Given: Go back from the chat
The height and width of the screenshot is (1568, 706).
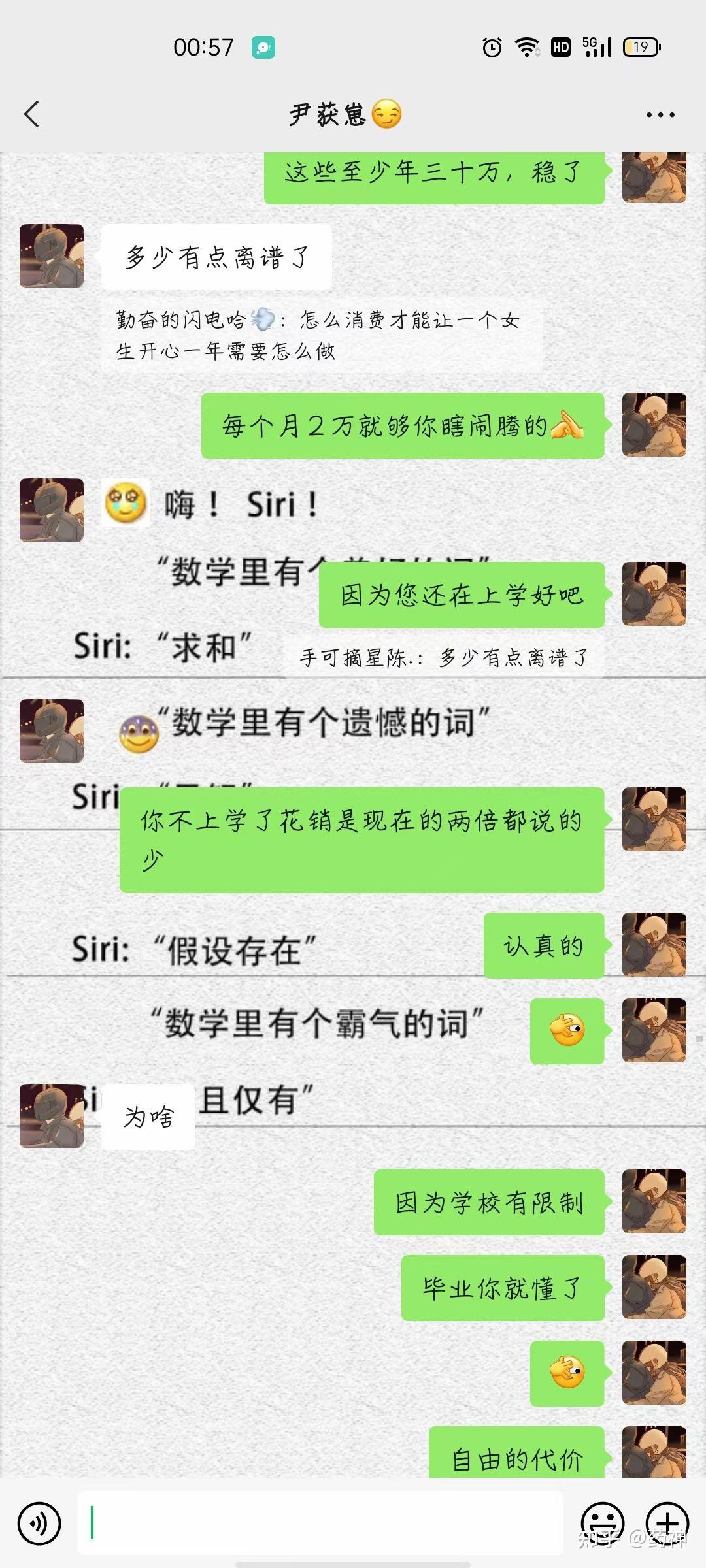Looking at the screenshot, I should point(32,114).
